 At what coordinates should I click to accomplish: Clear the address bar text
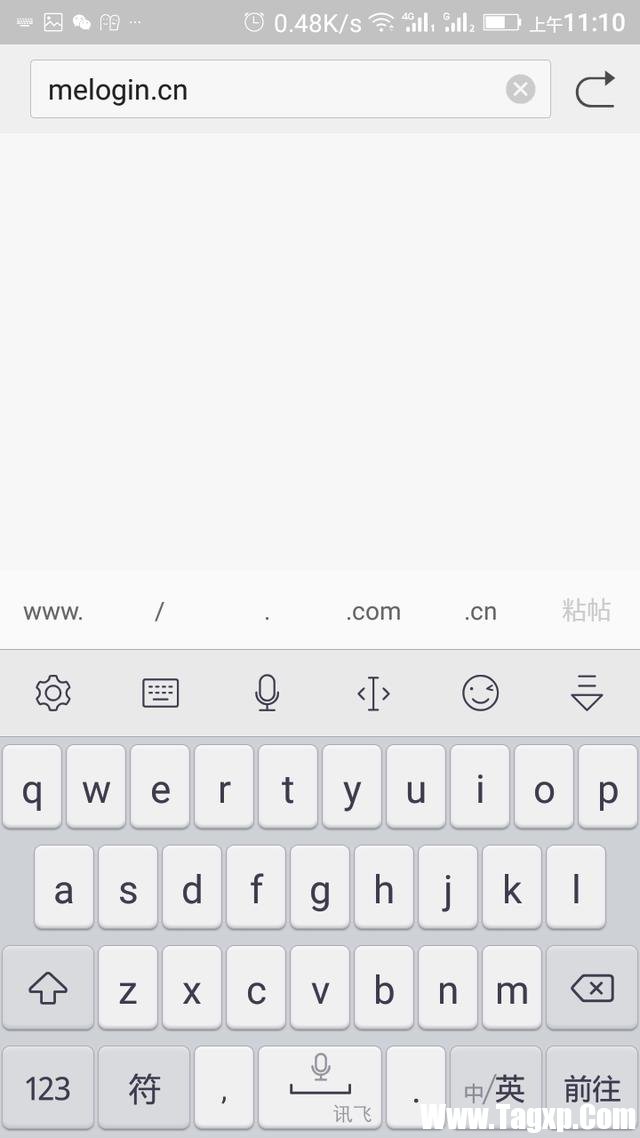(x=520, y=90)
